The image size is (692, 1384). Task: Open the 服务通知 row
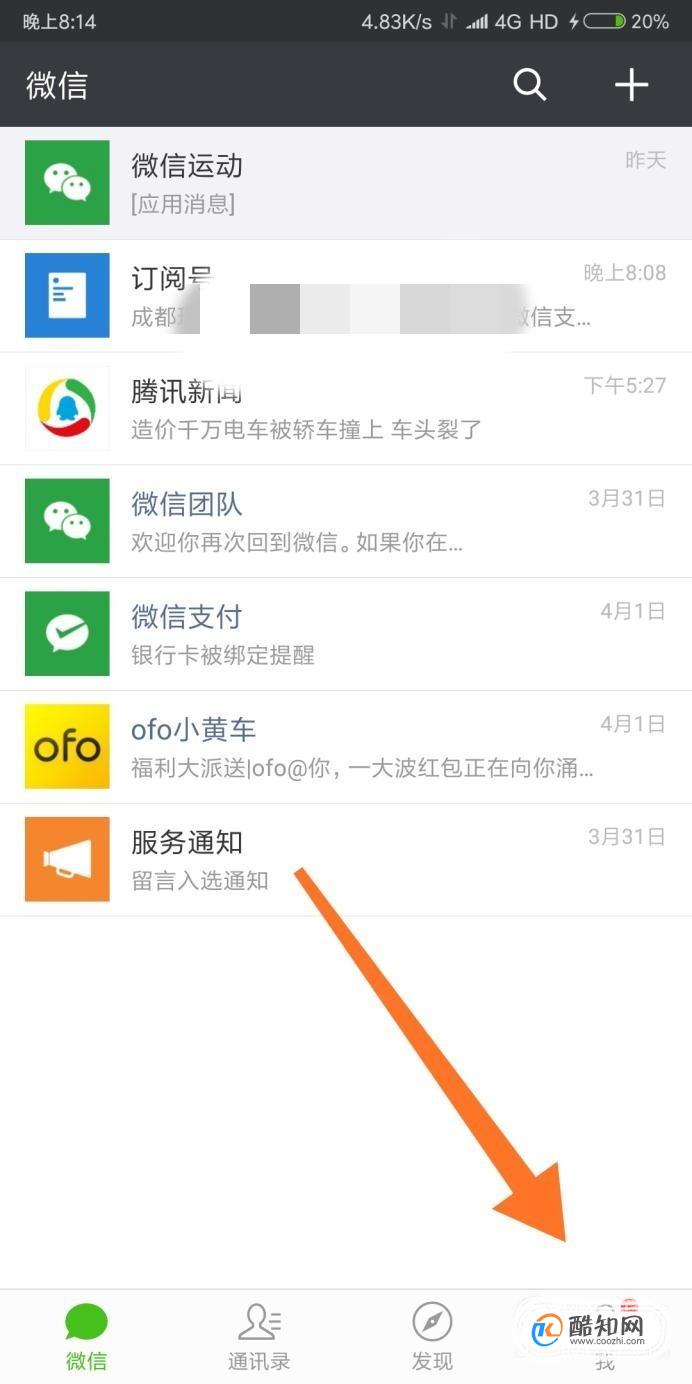345,859
